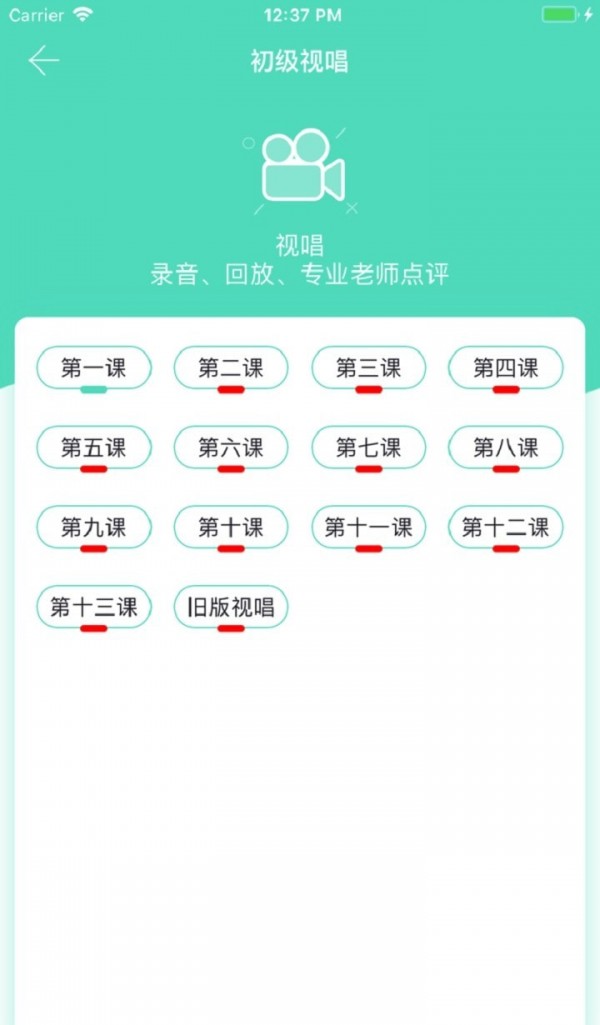Open the 第十一课 lesson
The height and width of the screenshot is (1025, 600).
369,527
